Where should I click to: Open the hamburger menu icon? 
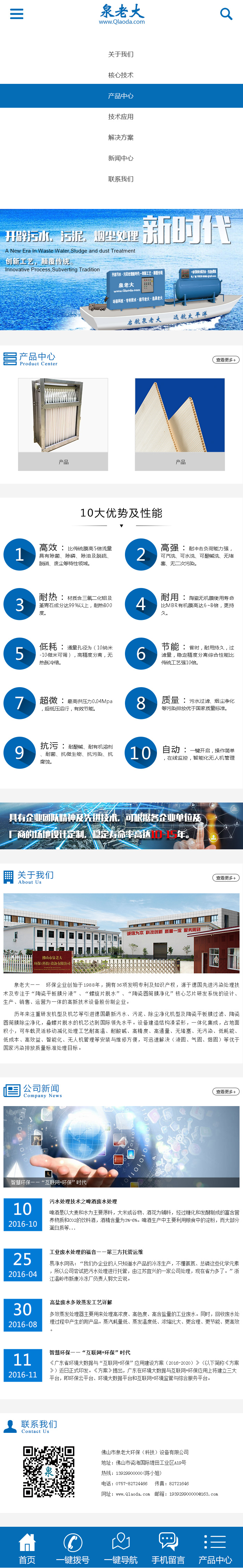click(16, 14)
